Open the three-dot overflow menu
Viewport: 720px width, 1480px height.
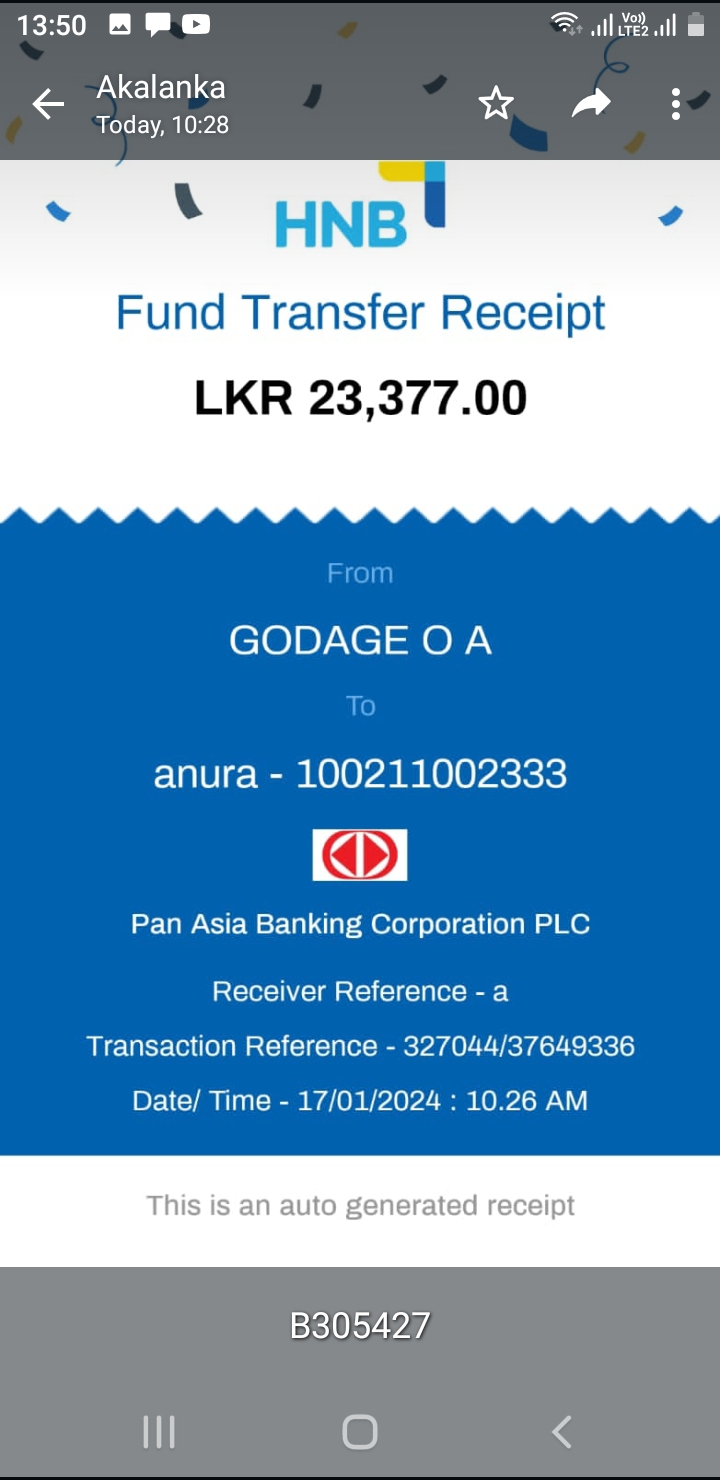[x=676, y=103]
